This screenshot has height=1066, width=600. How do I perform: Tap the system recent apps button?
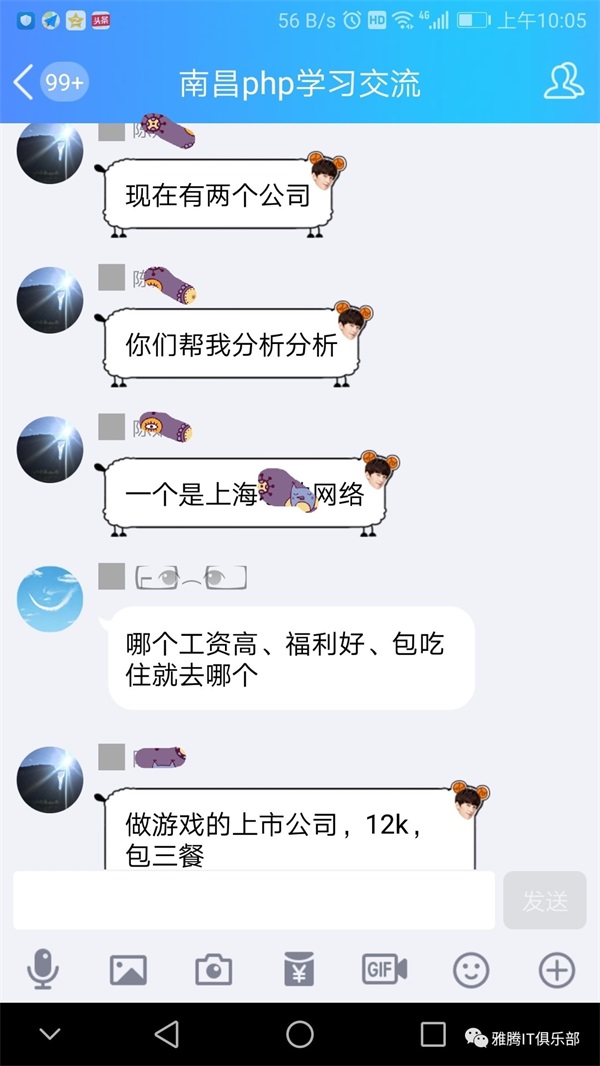432,1033
